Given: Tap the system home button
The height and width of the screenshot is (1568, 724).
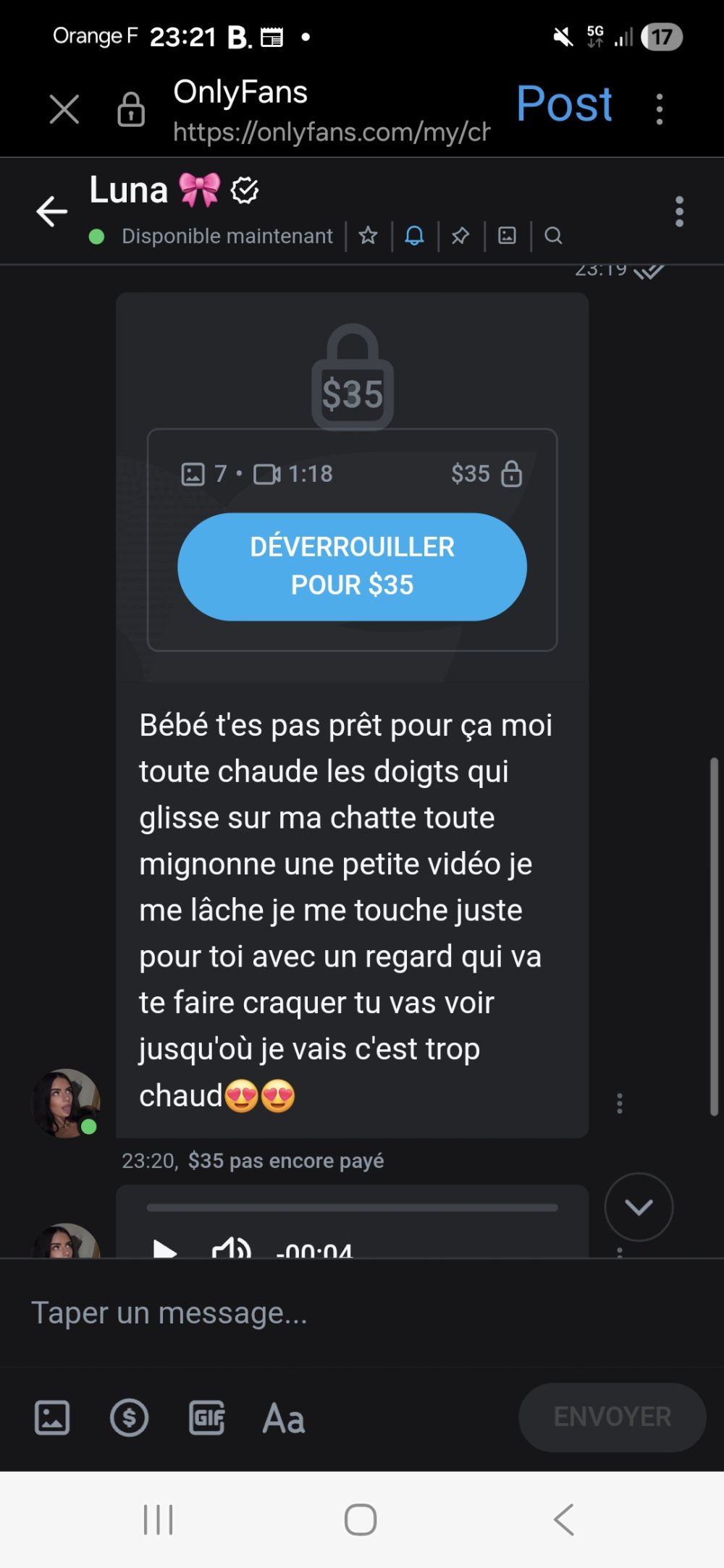Looking at the screenshot, I should (x=361, y=1520).
